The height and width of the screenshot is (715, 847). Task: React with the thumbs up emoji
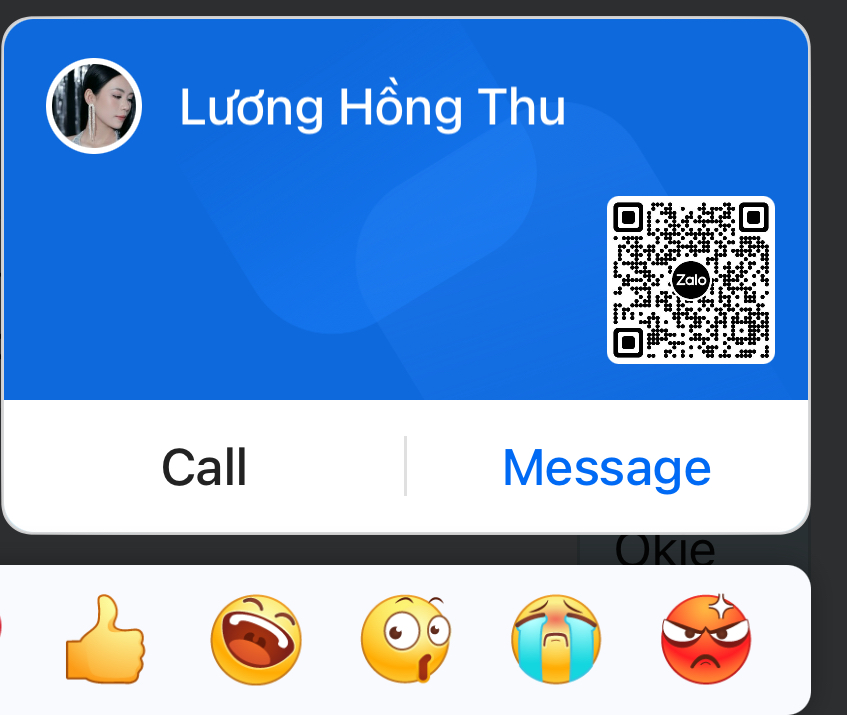tap(104, 640)
